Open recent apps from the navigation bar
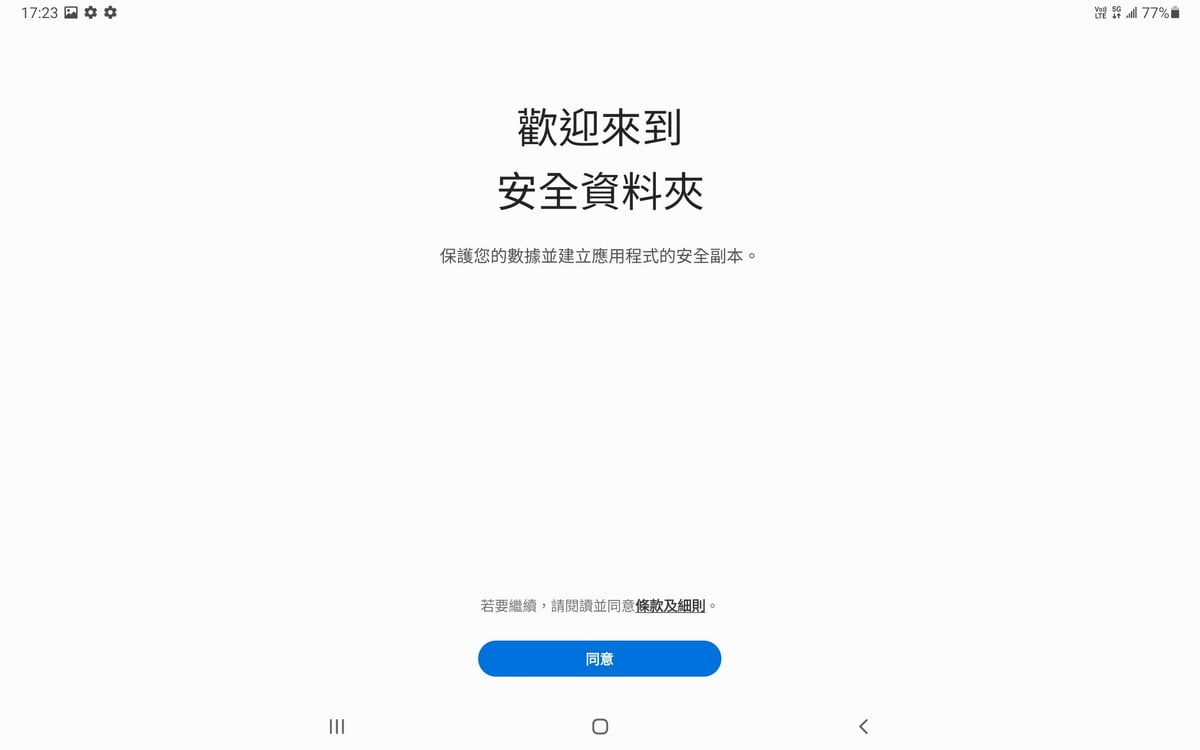 [337, 727]
